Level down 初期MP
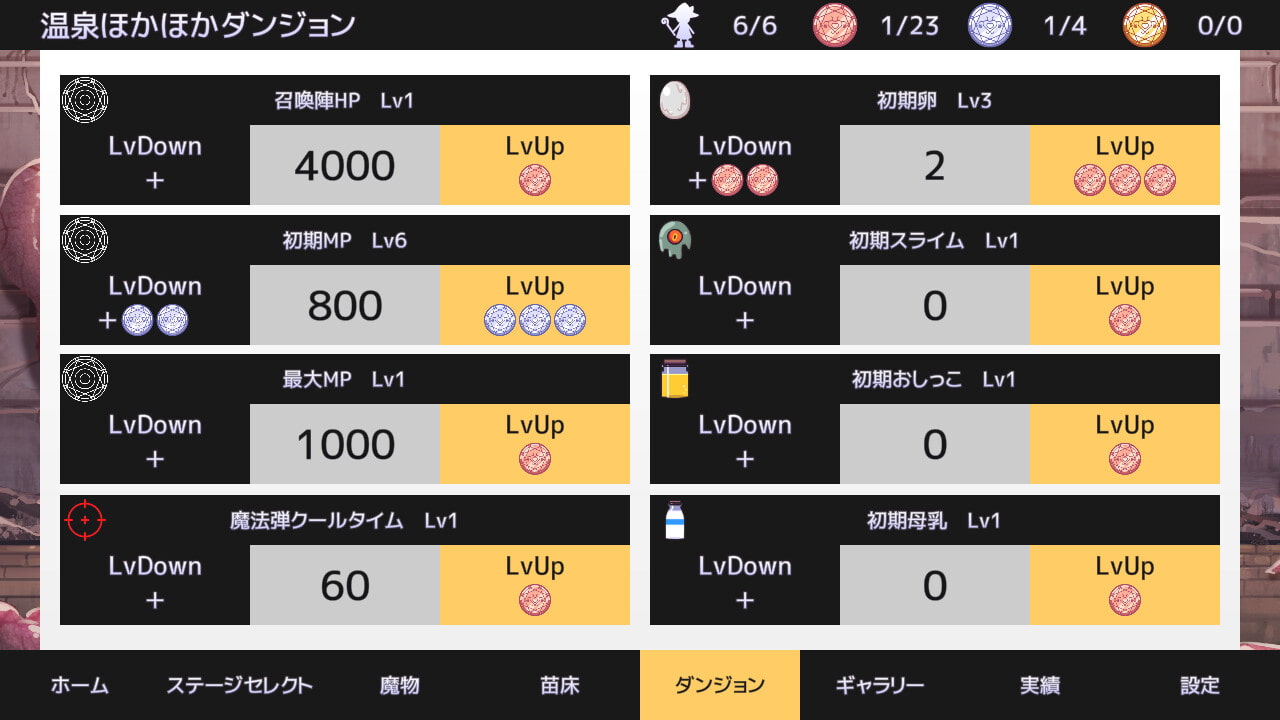Viewport: 1280px width, 720px height. point(155,304)
